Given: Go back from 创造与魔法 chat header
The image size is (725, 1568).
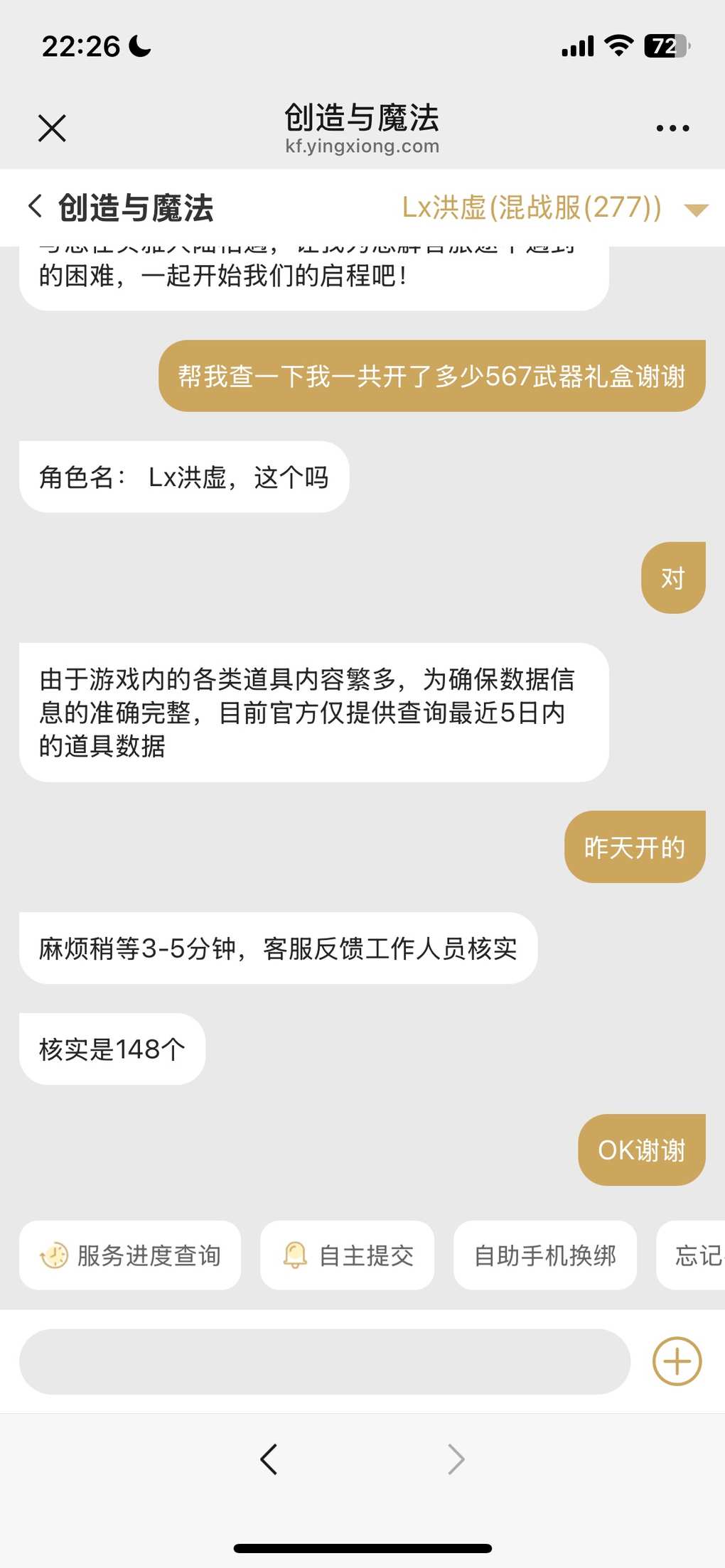Looking at the screenshot, I should pos(35,207).
